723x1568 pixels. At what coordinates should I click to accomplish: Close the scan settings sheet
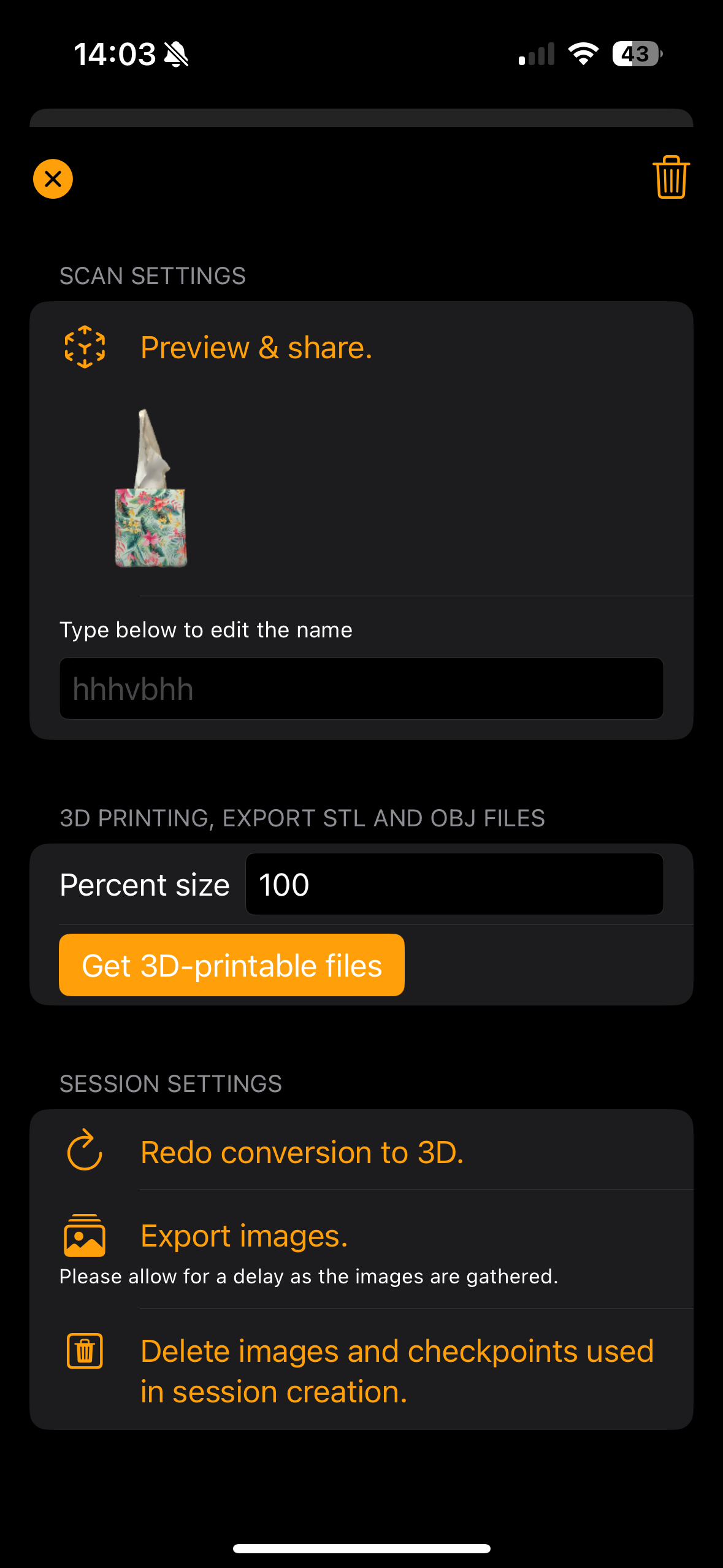pos(53,179)
